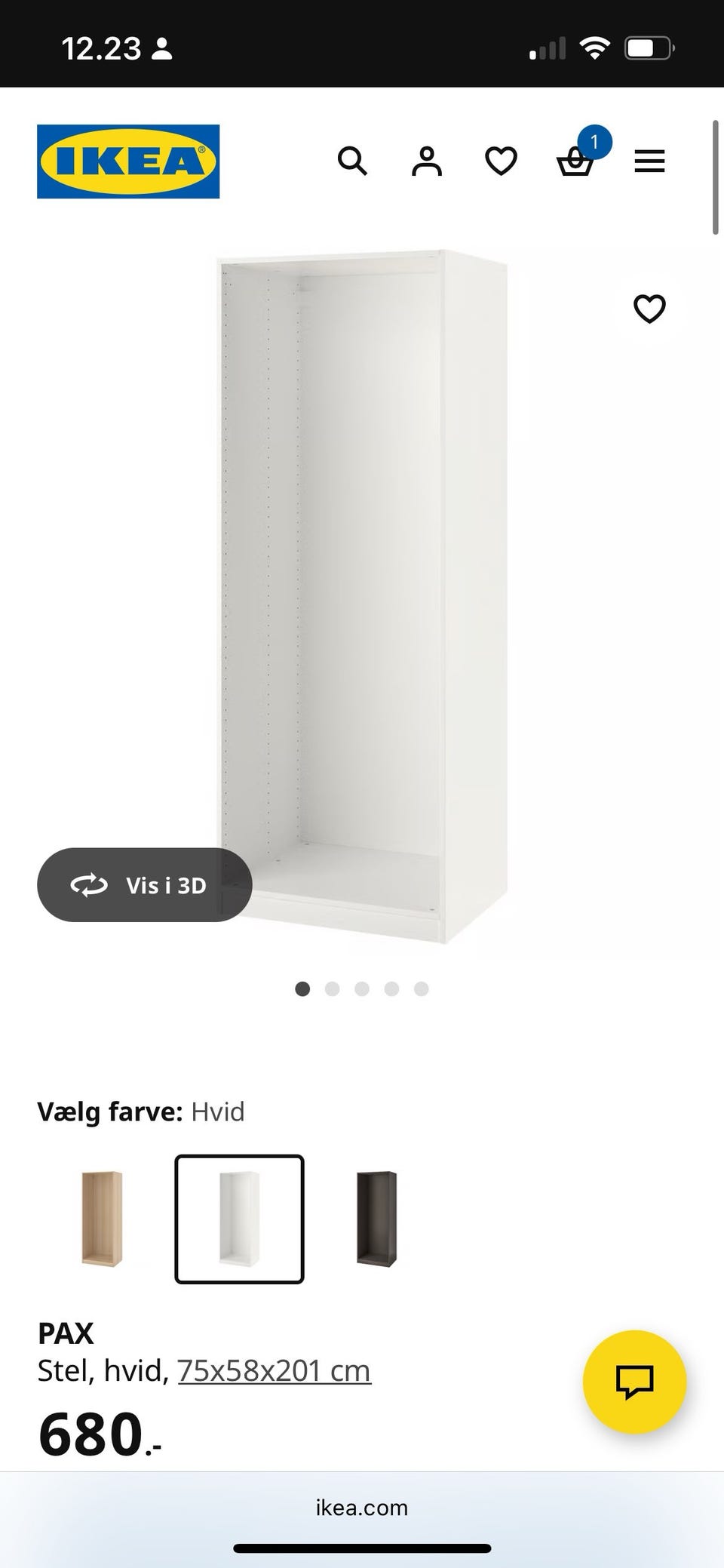Keep the white frame swatch selected
This screenshot has height=1568, width=724.
[239, 1218]
